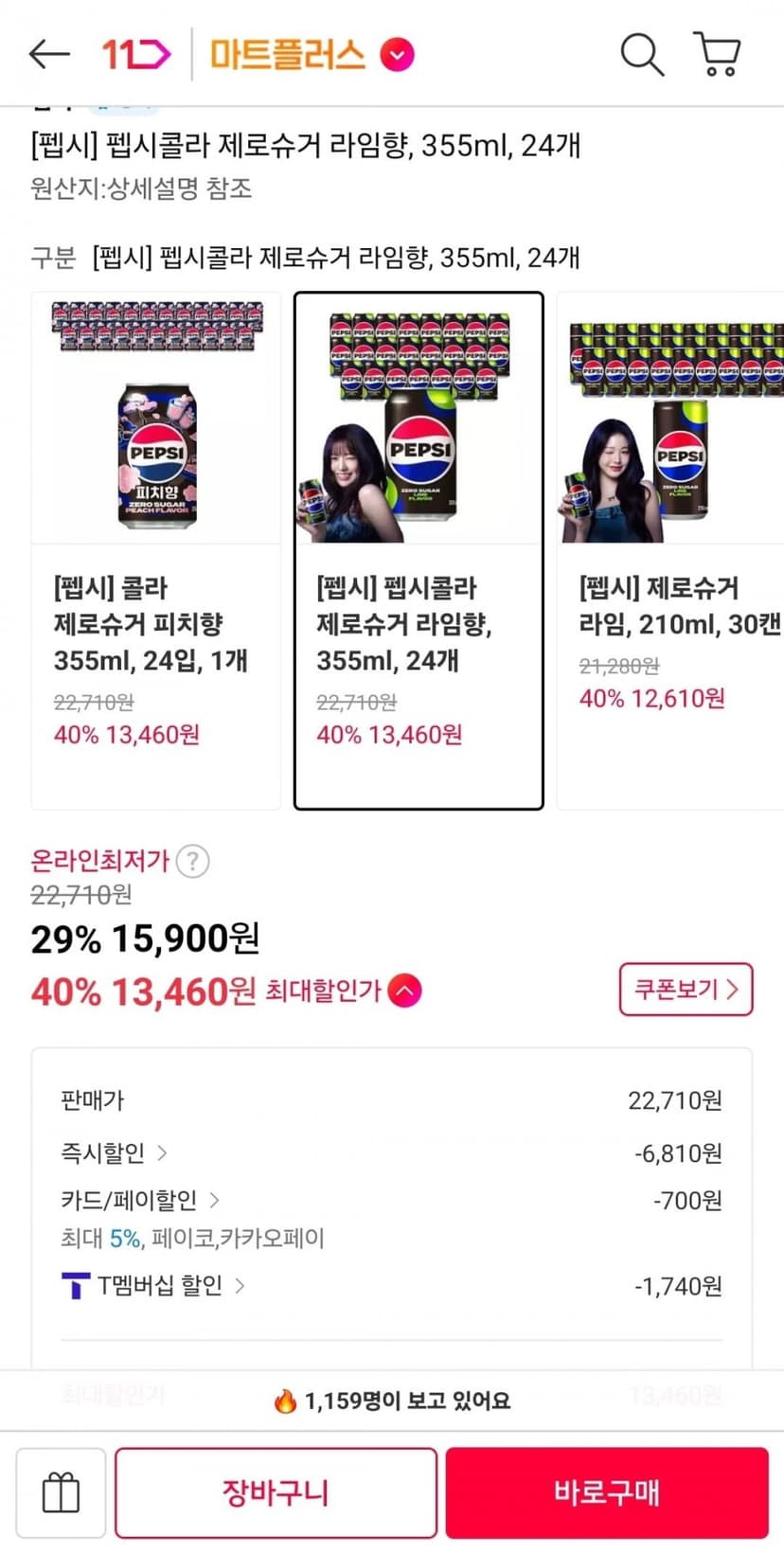Expand the 마트플러스 dropdown arrow

[x=397, y=55]
